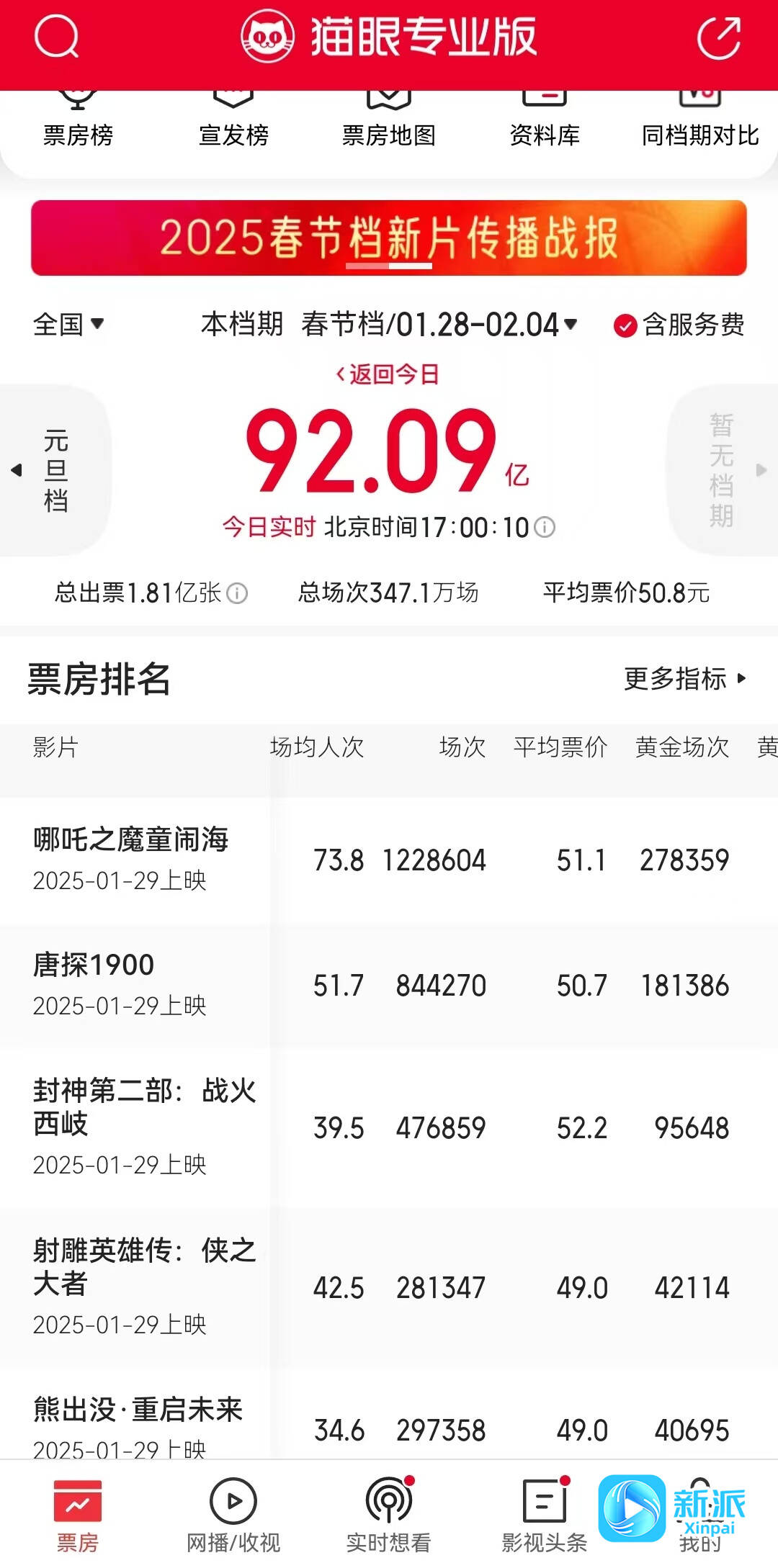
Task: Open 宣发榜 shortcut
Action: pos(233,121)
